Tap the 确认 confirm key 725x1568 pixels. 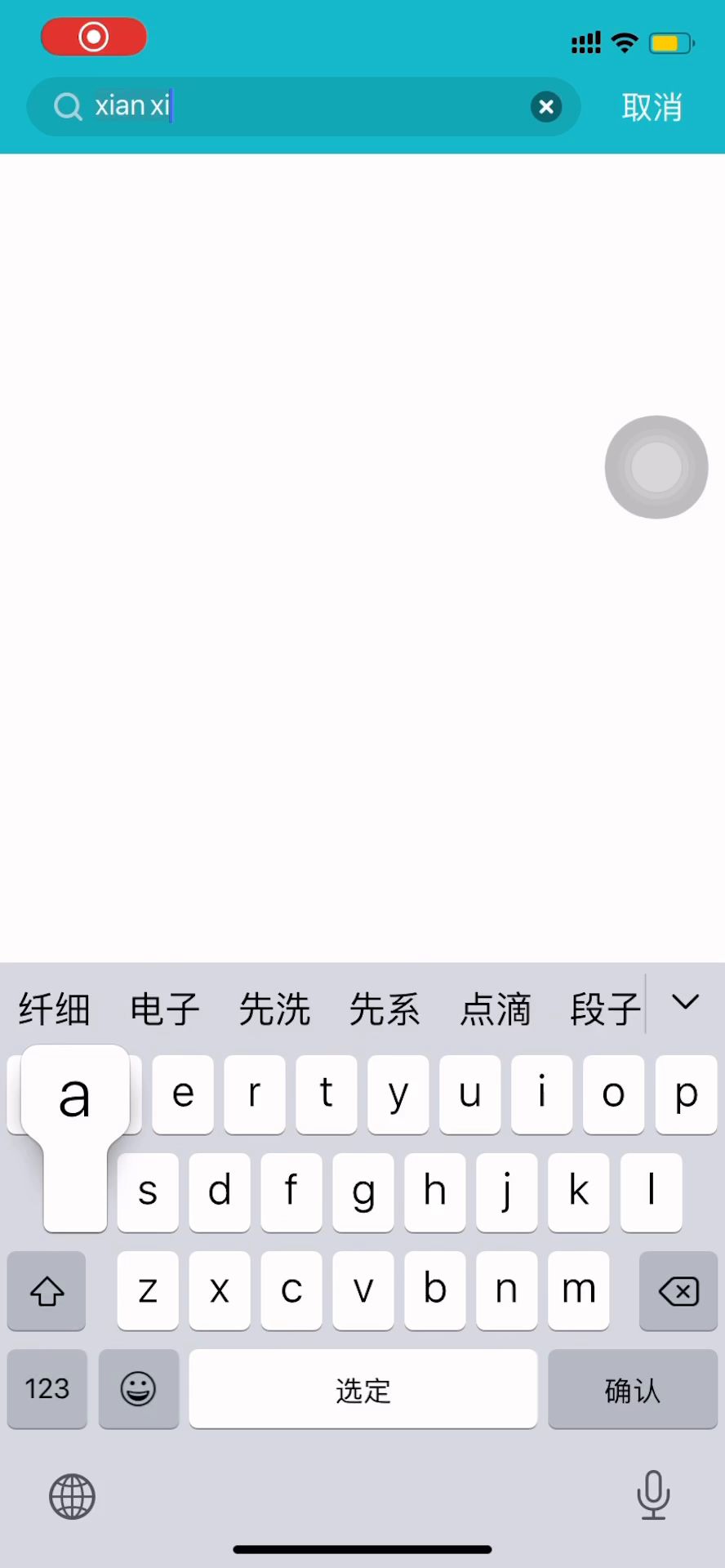pos(632,1389)
